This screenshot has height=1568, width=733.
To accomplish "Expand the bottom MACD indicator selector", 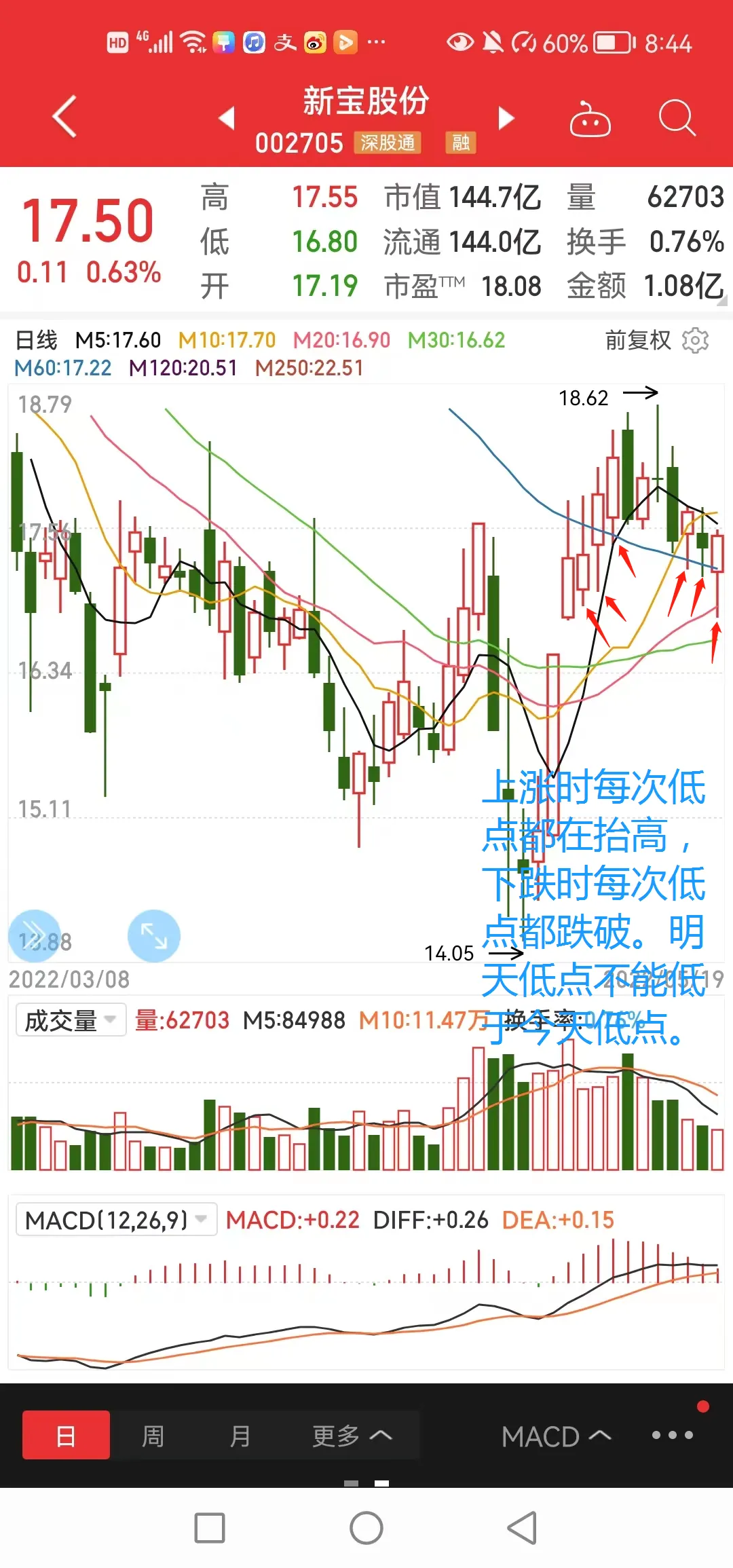I will point(557,1436).
